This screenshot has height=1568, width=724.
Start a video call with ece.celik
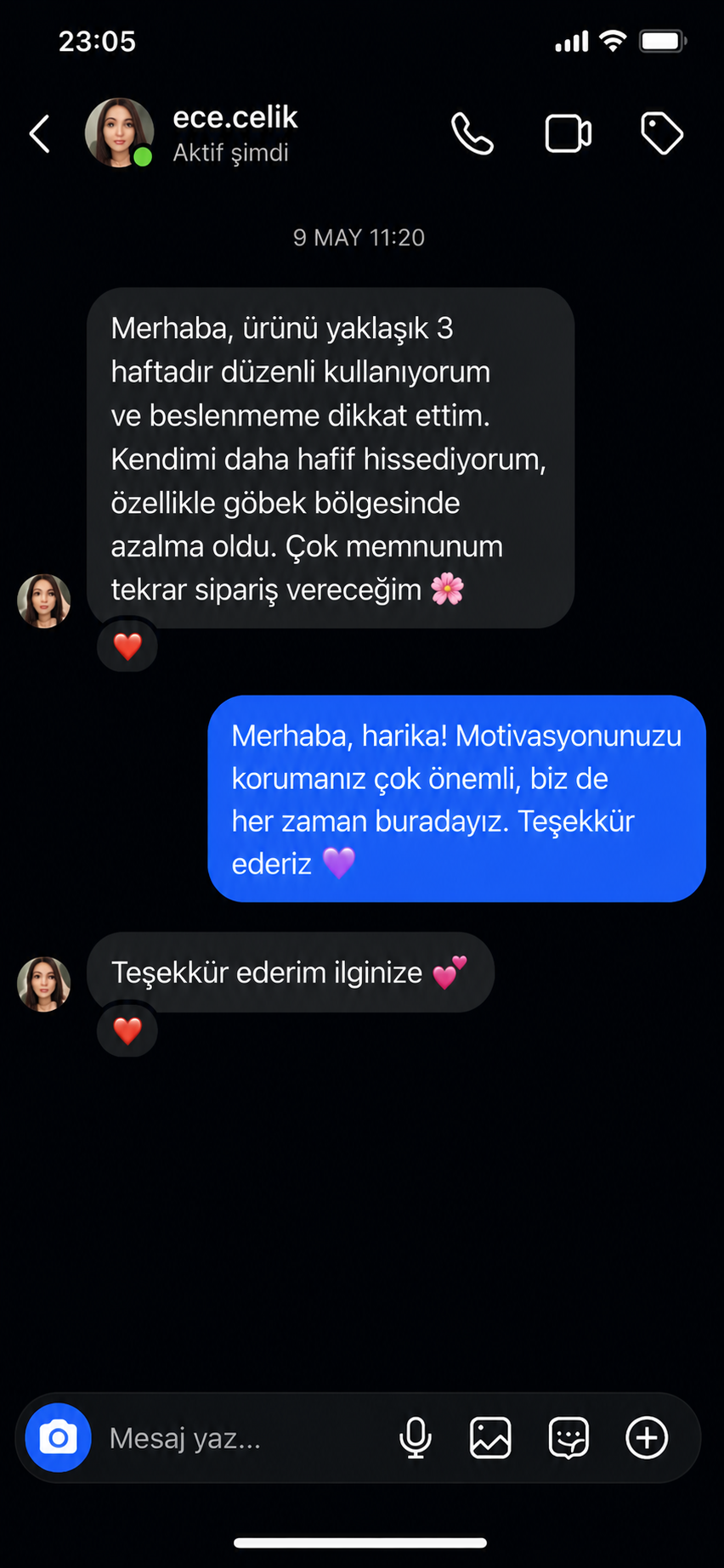(568, 134)
